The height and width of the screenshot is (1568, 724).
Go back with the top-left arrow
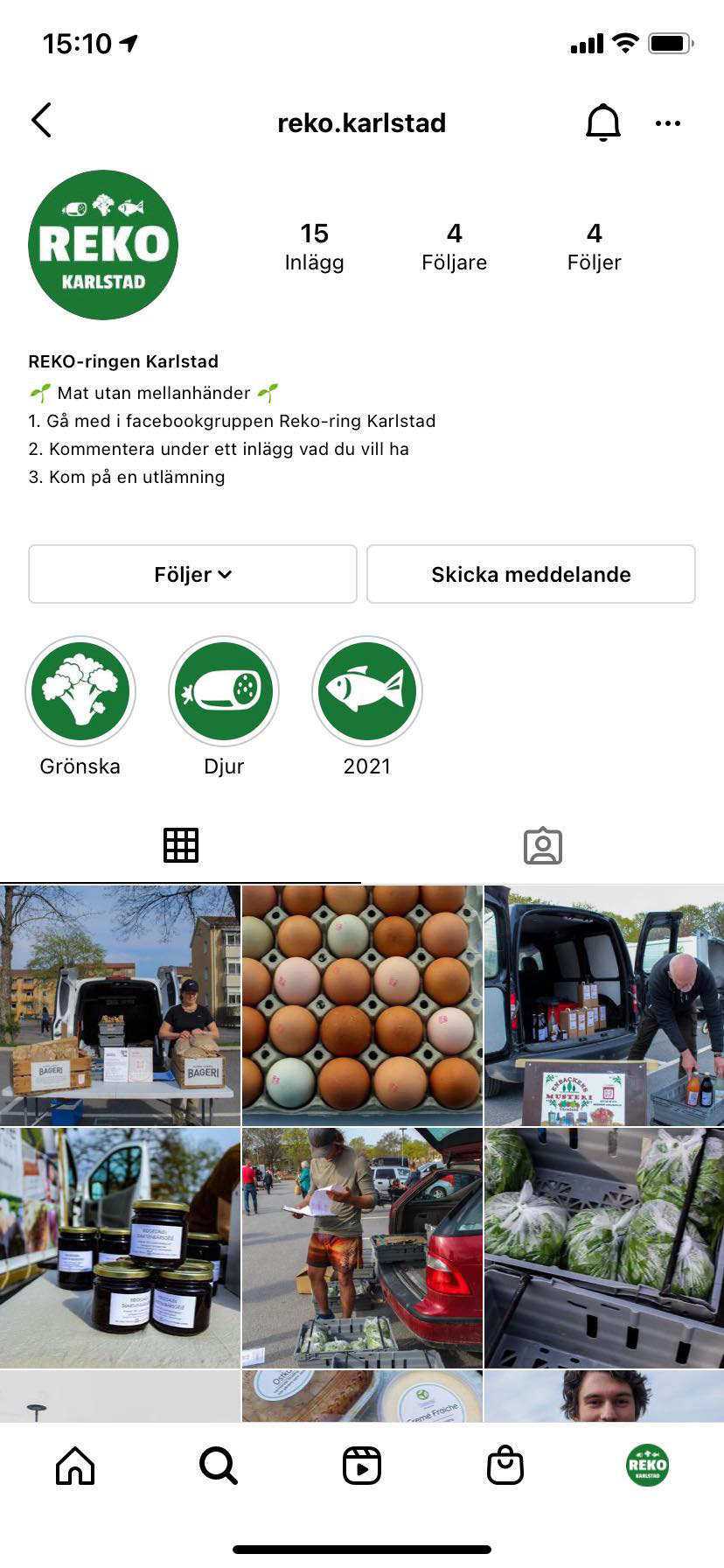(x=41, y=121)
